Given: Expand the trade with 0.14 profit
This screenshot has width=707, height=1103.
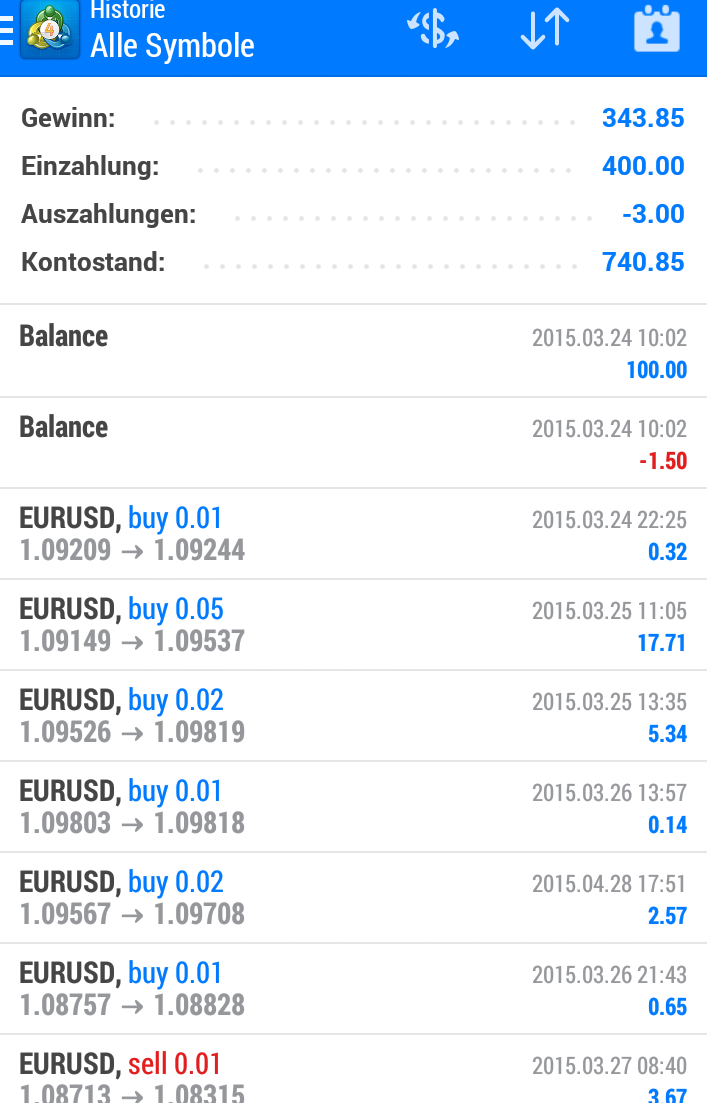Looking at the screenshot, I should 353,806.
